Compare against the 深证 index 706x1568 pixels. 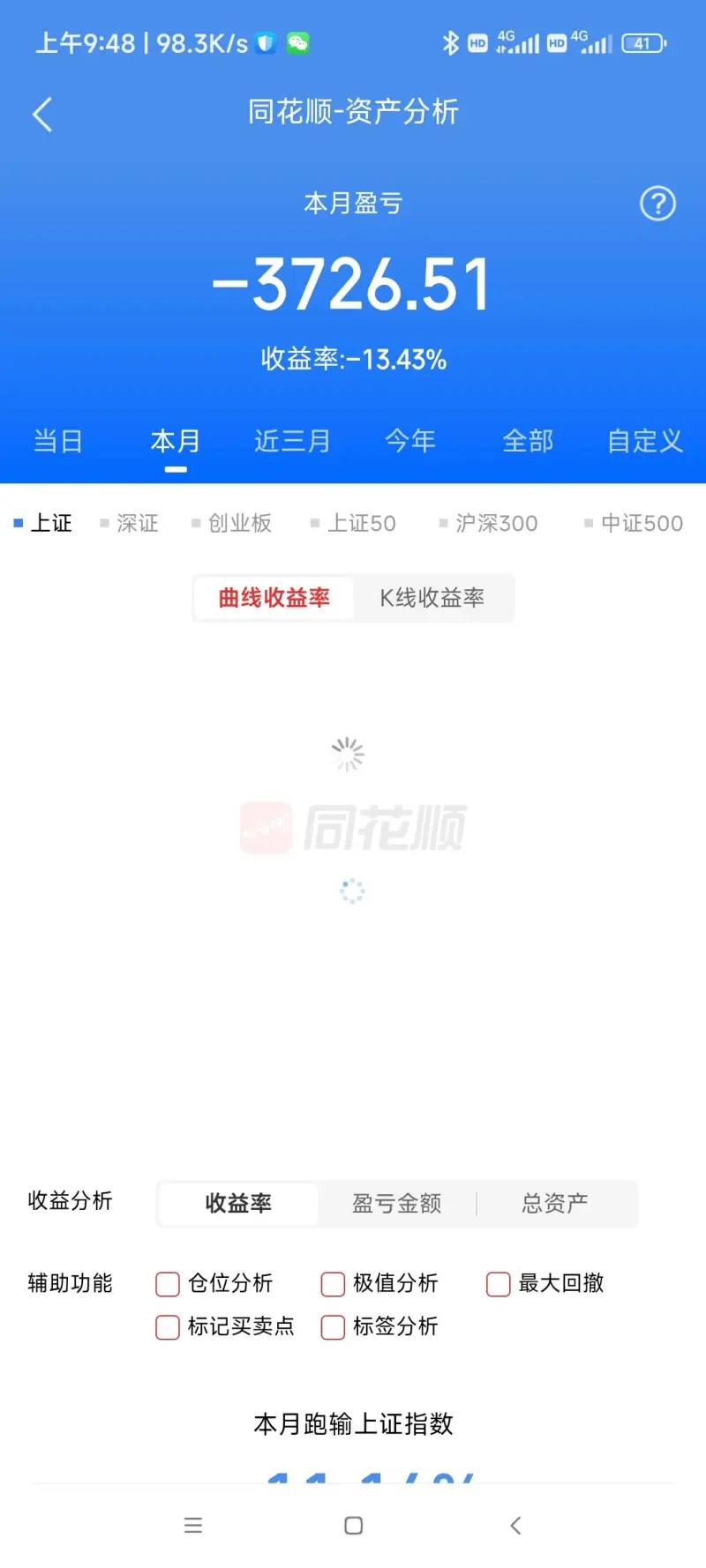(137, 523)
